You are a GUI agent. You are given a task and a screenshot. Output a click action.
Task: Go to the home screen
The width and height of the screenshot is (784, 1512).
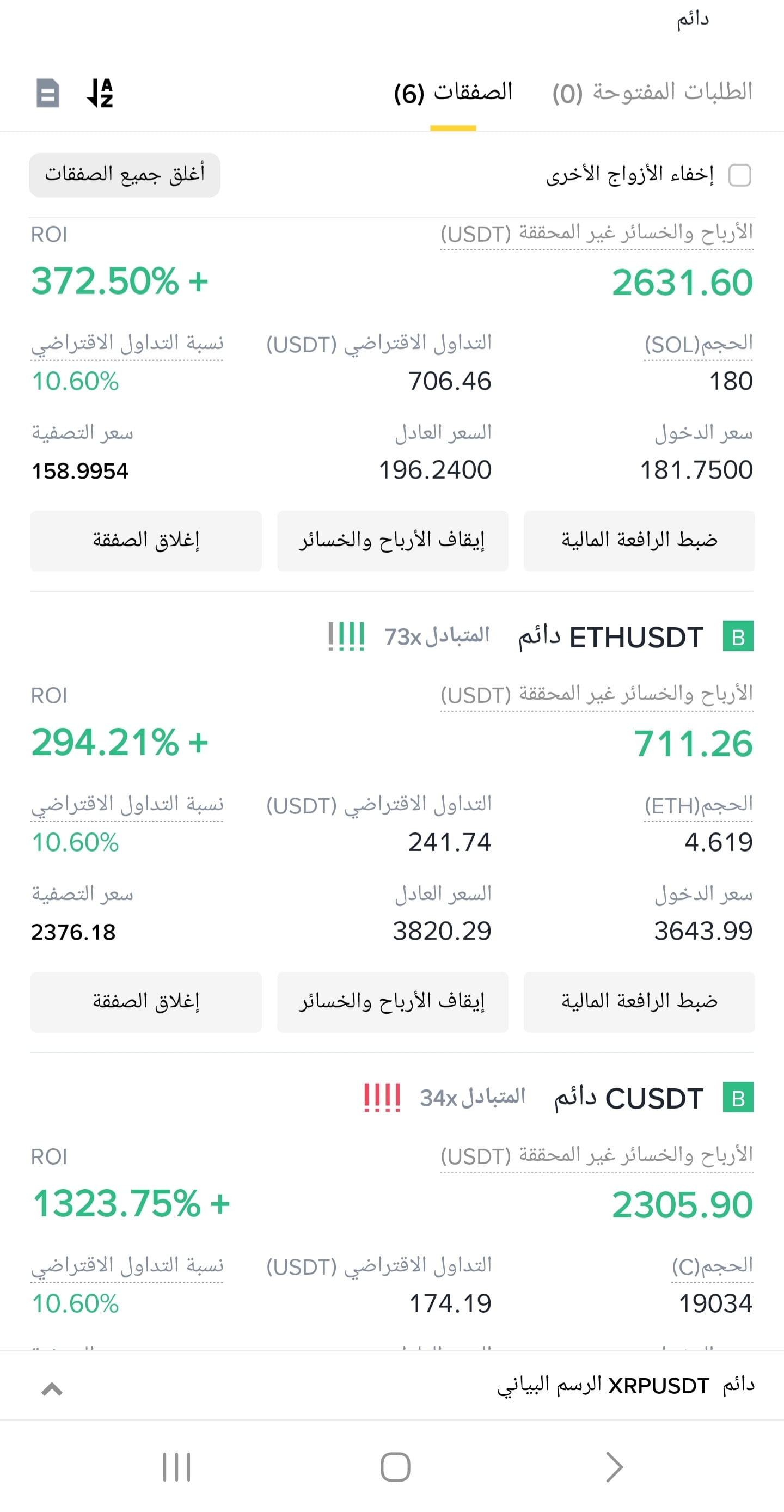click(395, 1466)
